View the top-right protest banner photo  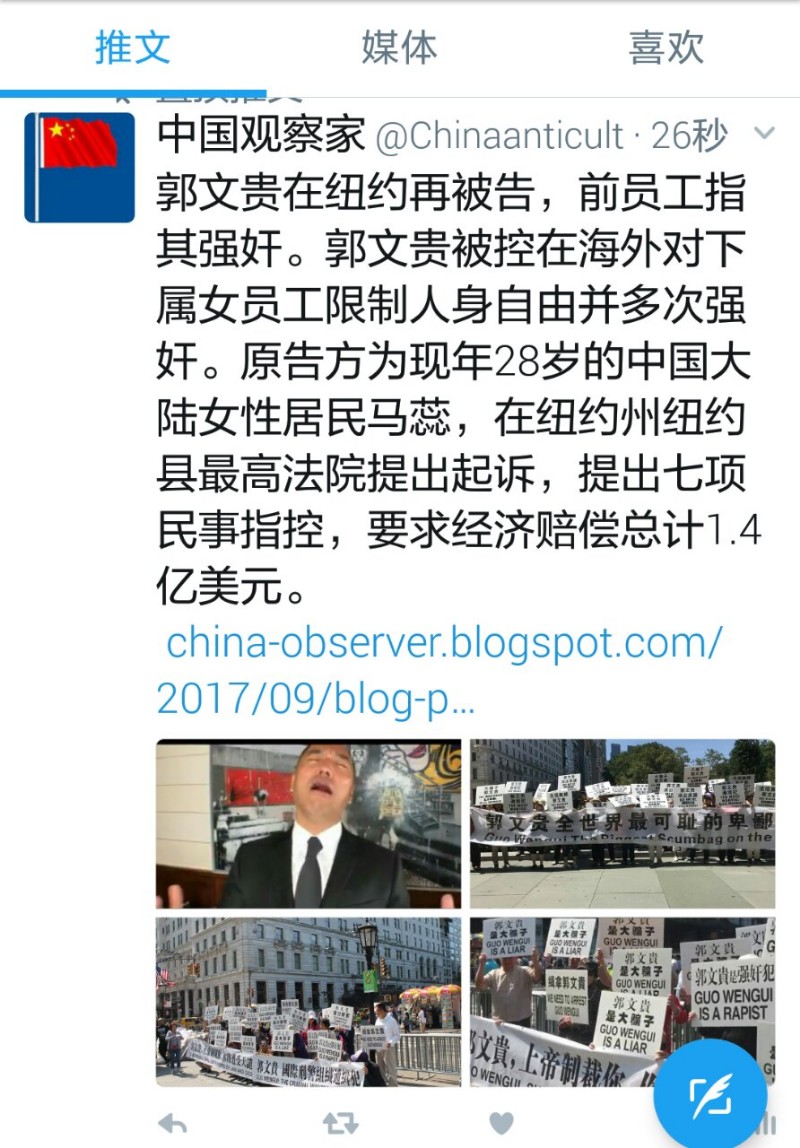[622, 823]
